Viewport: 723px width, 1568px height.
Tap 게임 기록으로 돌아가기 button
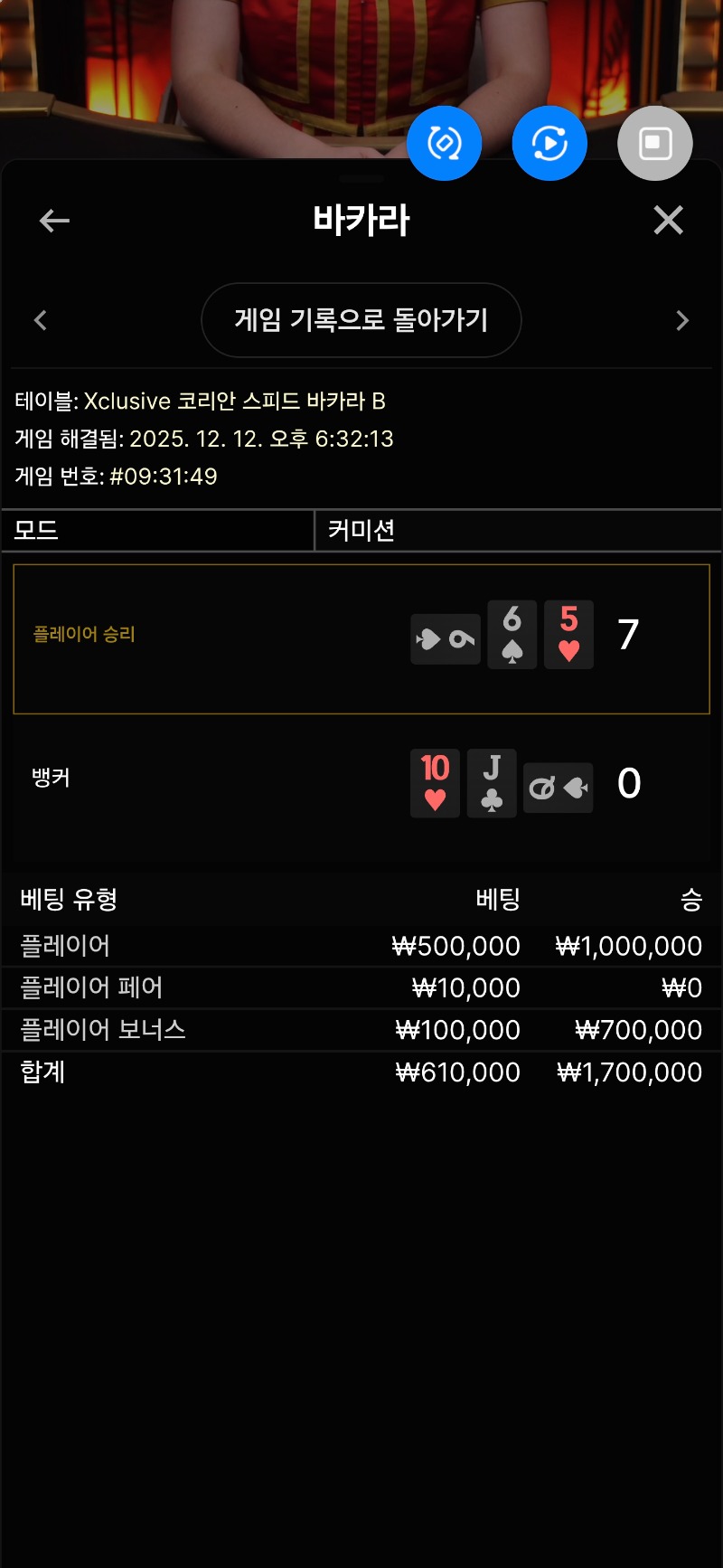(361, 320)
